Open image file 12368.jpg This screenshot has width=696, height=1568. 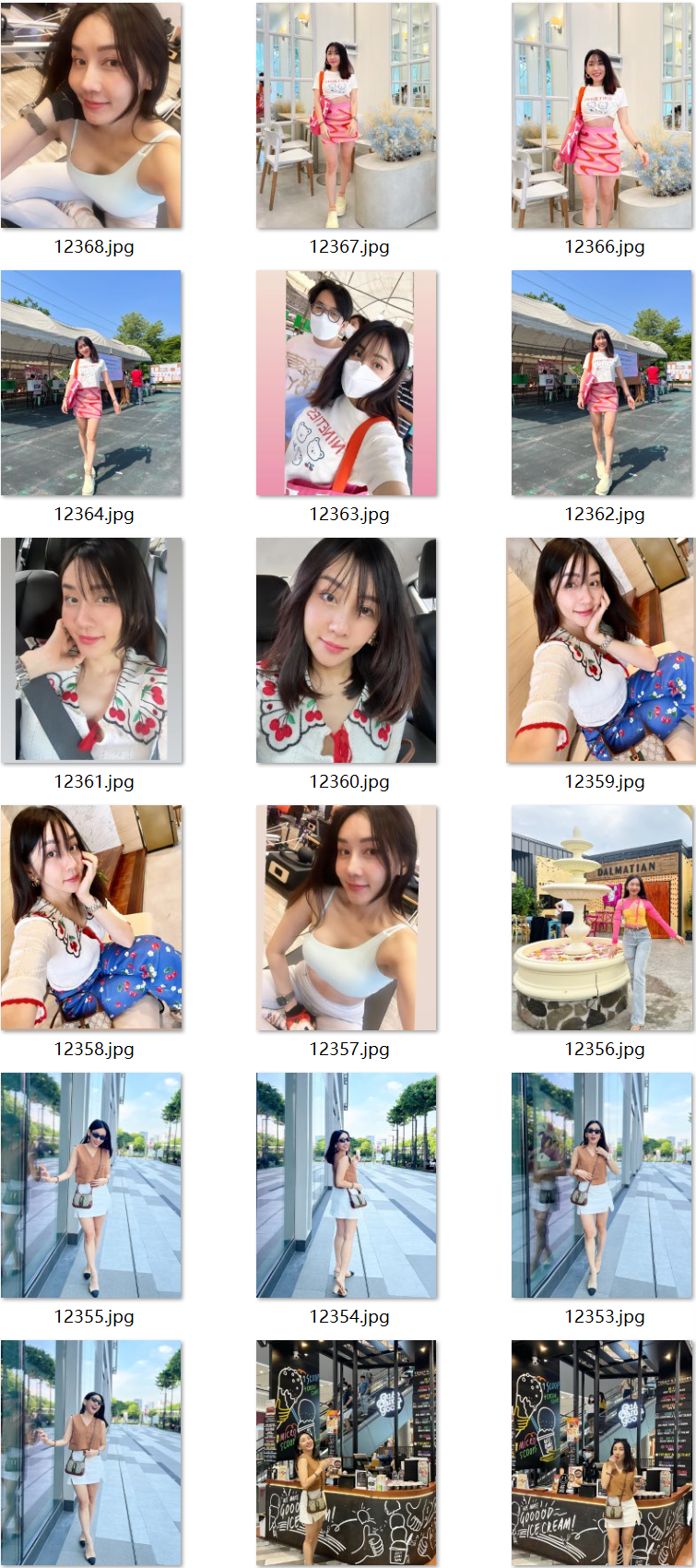(91, 115)
